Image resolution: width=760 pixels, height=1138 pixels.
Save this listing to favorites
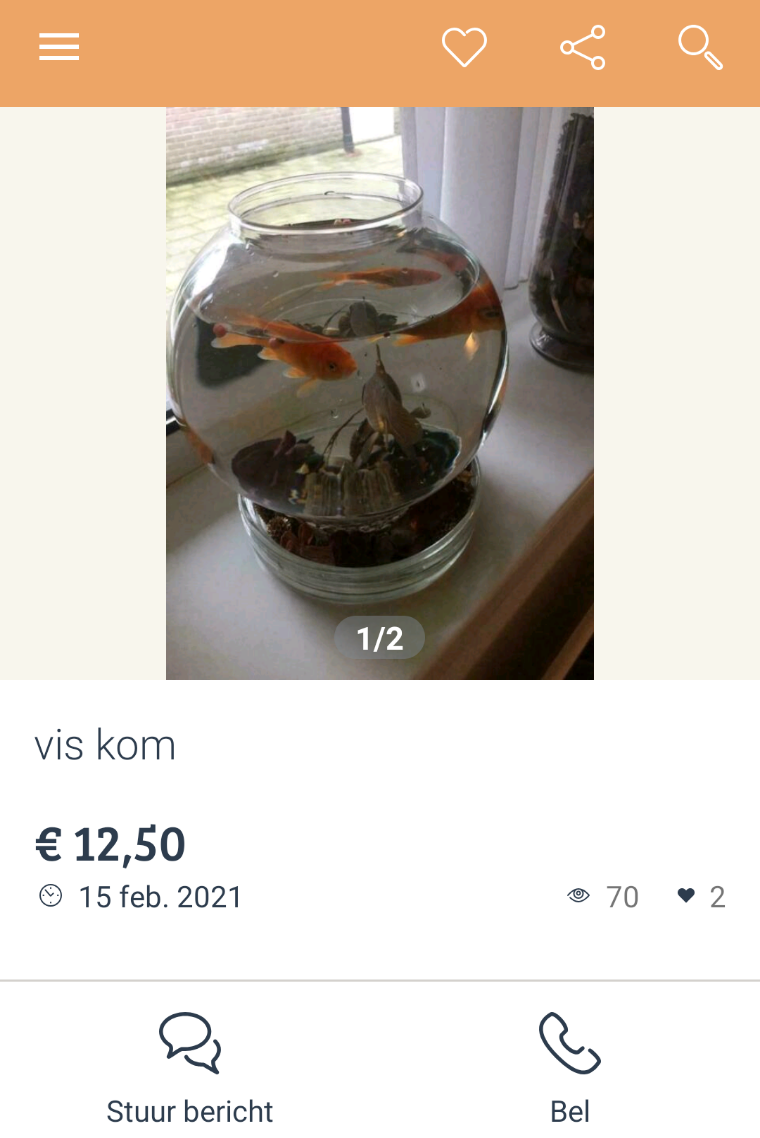[464, 47]
